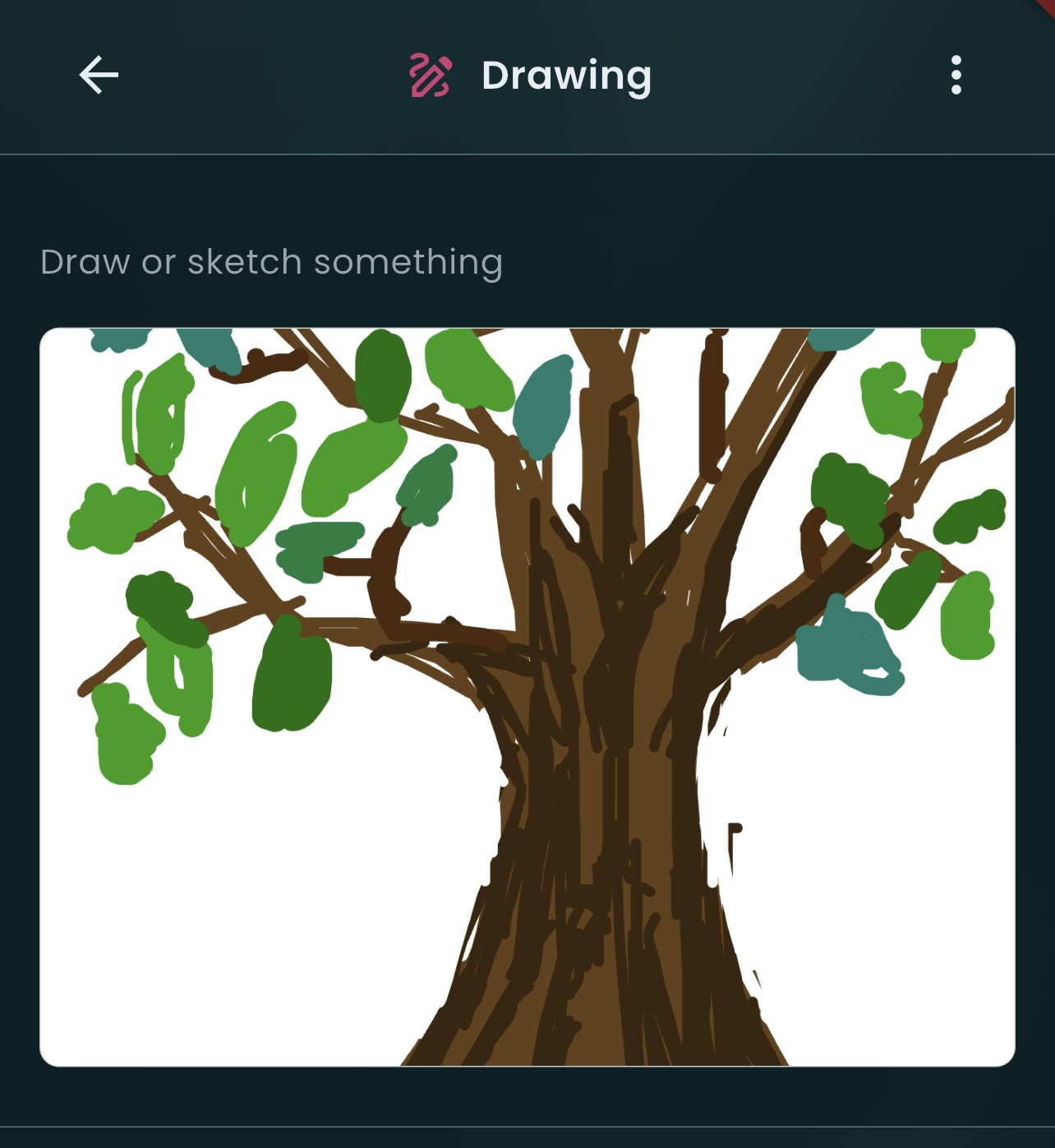Open the three-dot overflow menu
The width and height of the screenshot is (1055, 1148).
[x=956, y=76]
